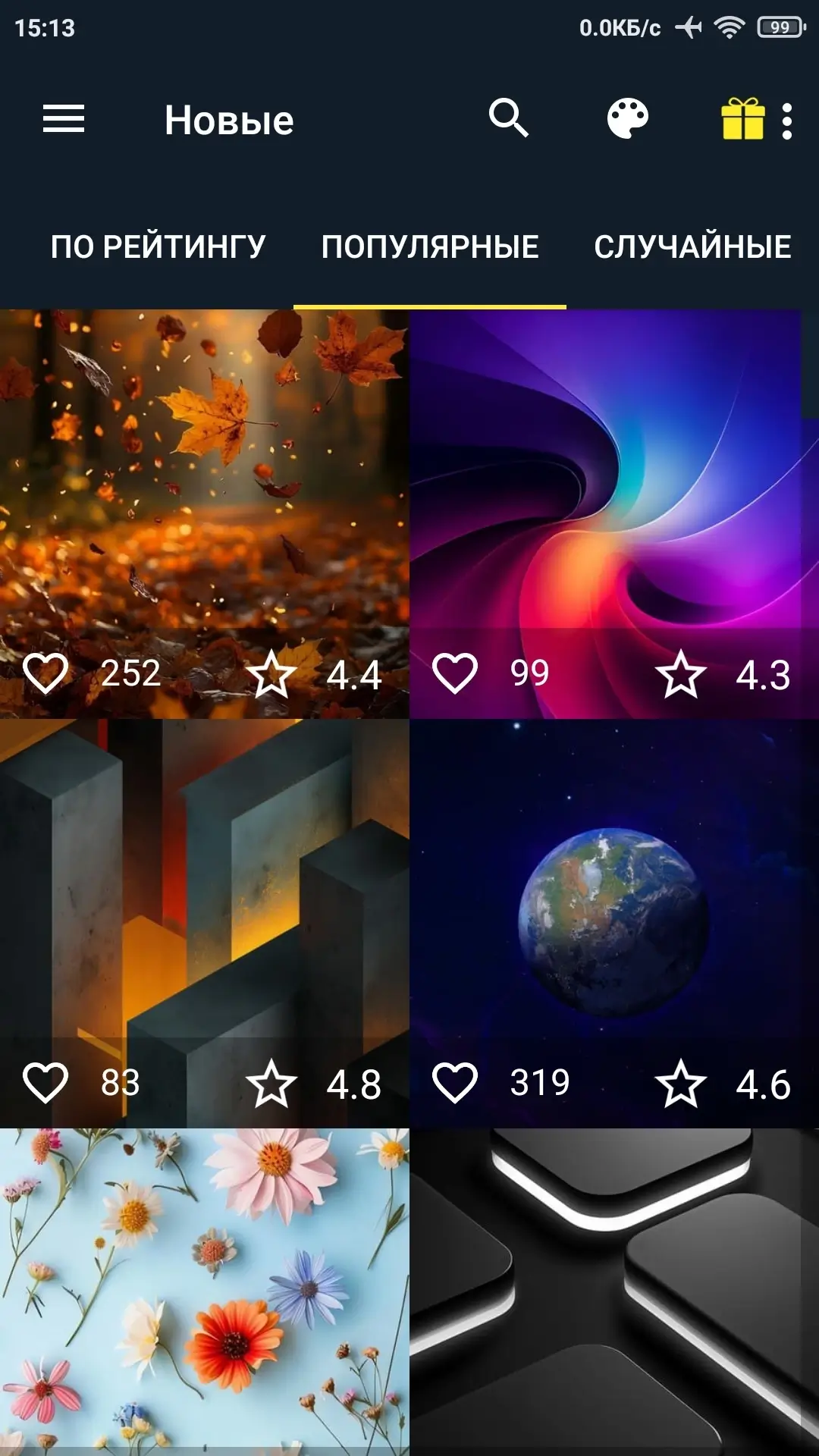Screen dimensions: 819x1456
Task: Open the black glowing tiles wallpaper
Action: [x=614, y=1289]
